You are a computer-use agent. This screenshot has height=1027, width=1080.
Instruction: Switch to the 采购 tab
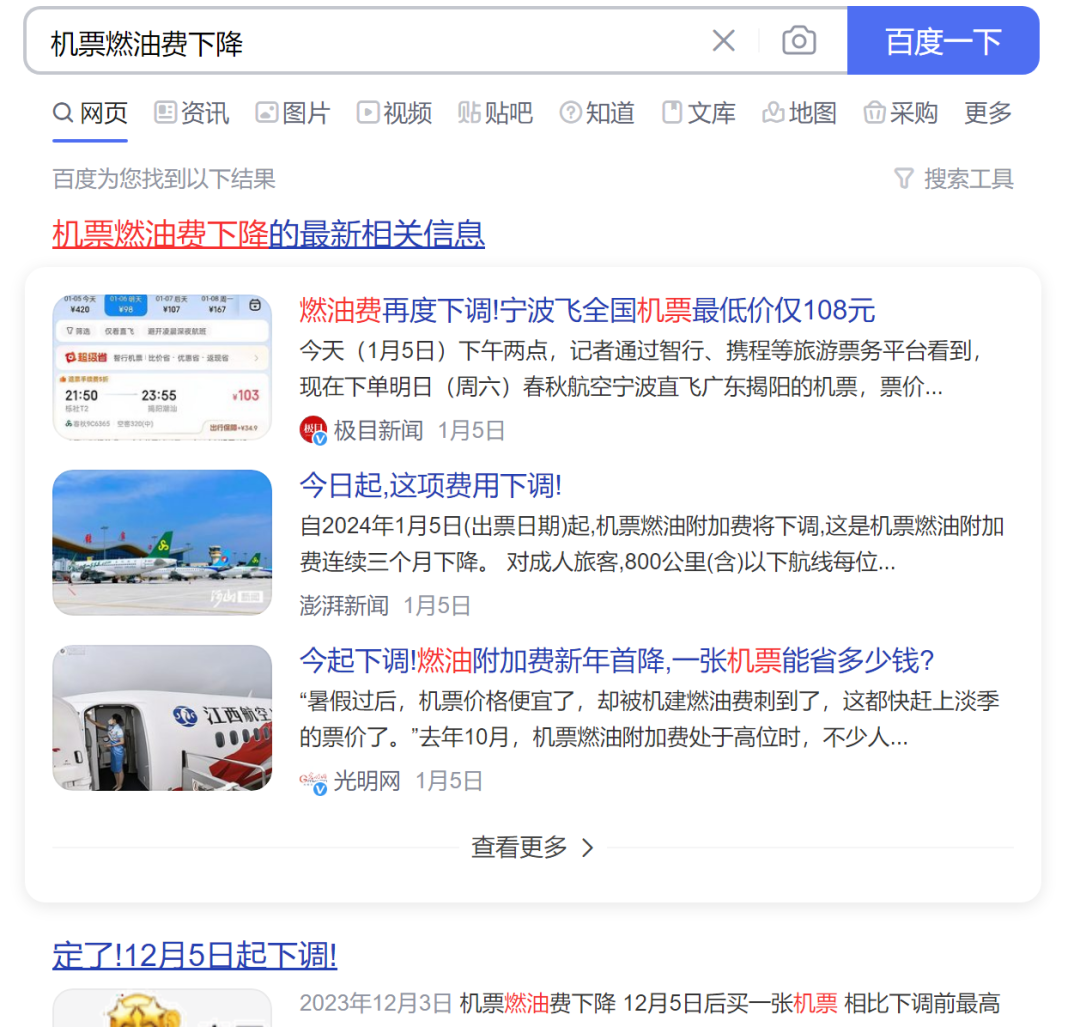pos(901,113)
